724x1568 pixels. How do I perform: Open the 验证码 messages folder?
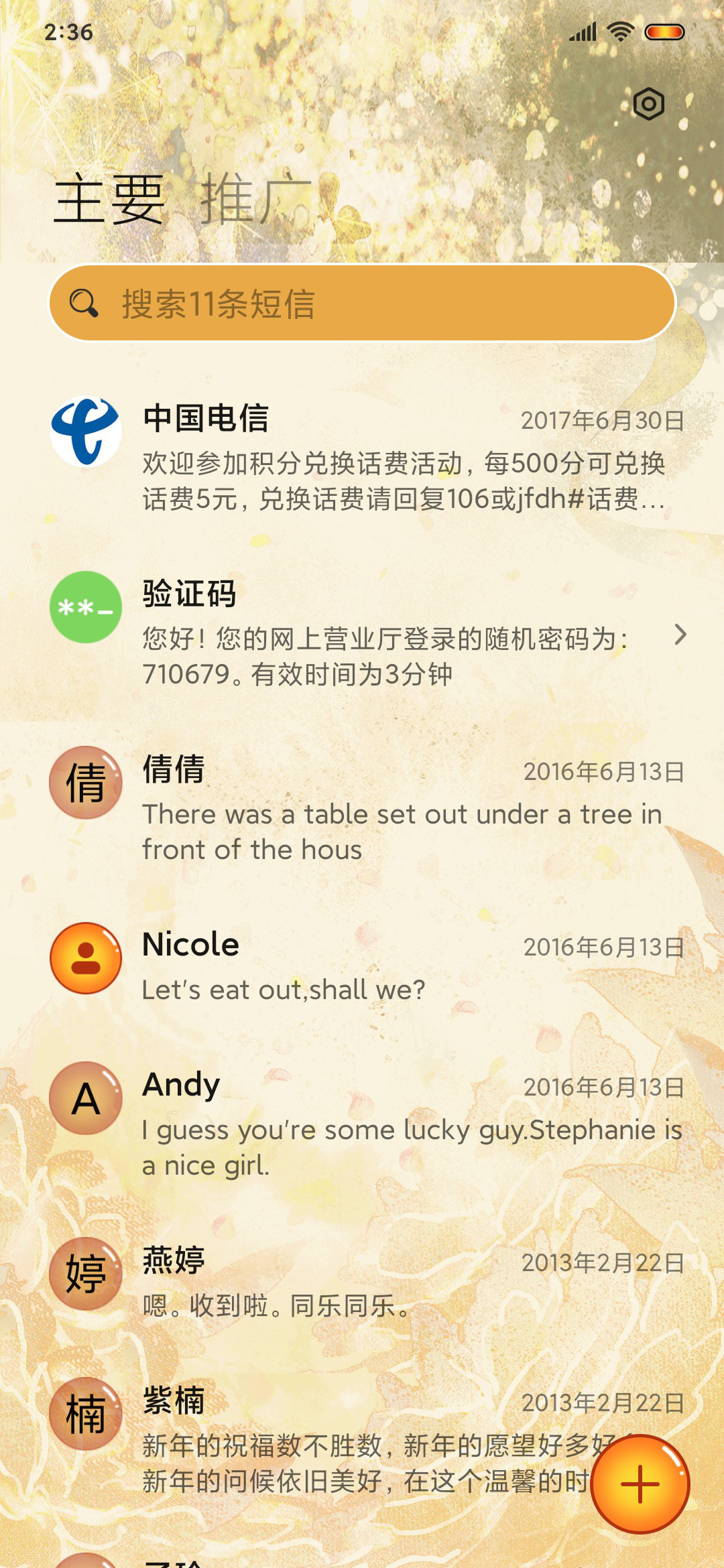[362, 633]
